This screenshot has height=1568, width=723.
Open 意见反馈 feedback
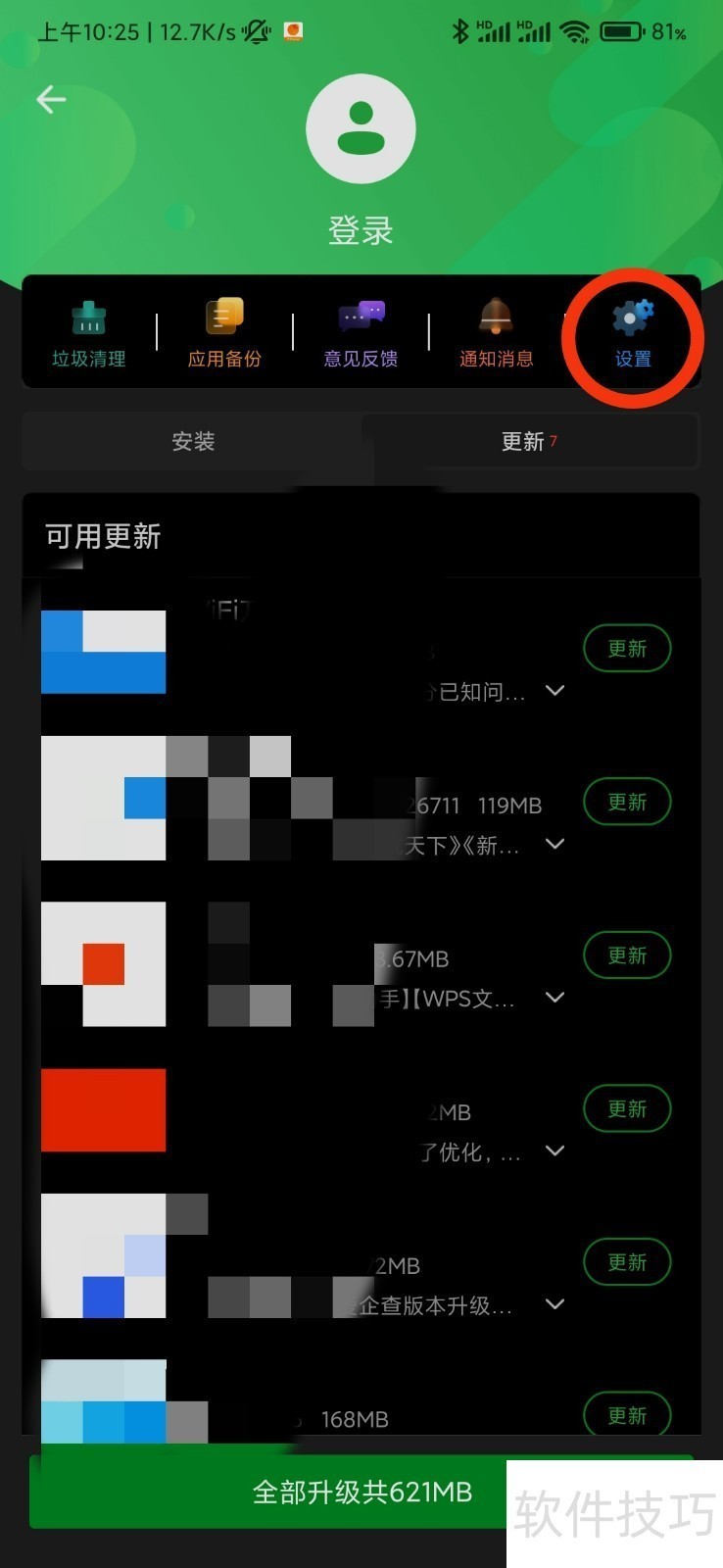point(361,334)
